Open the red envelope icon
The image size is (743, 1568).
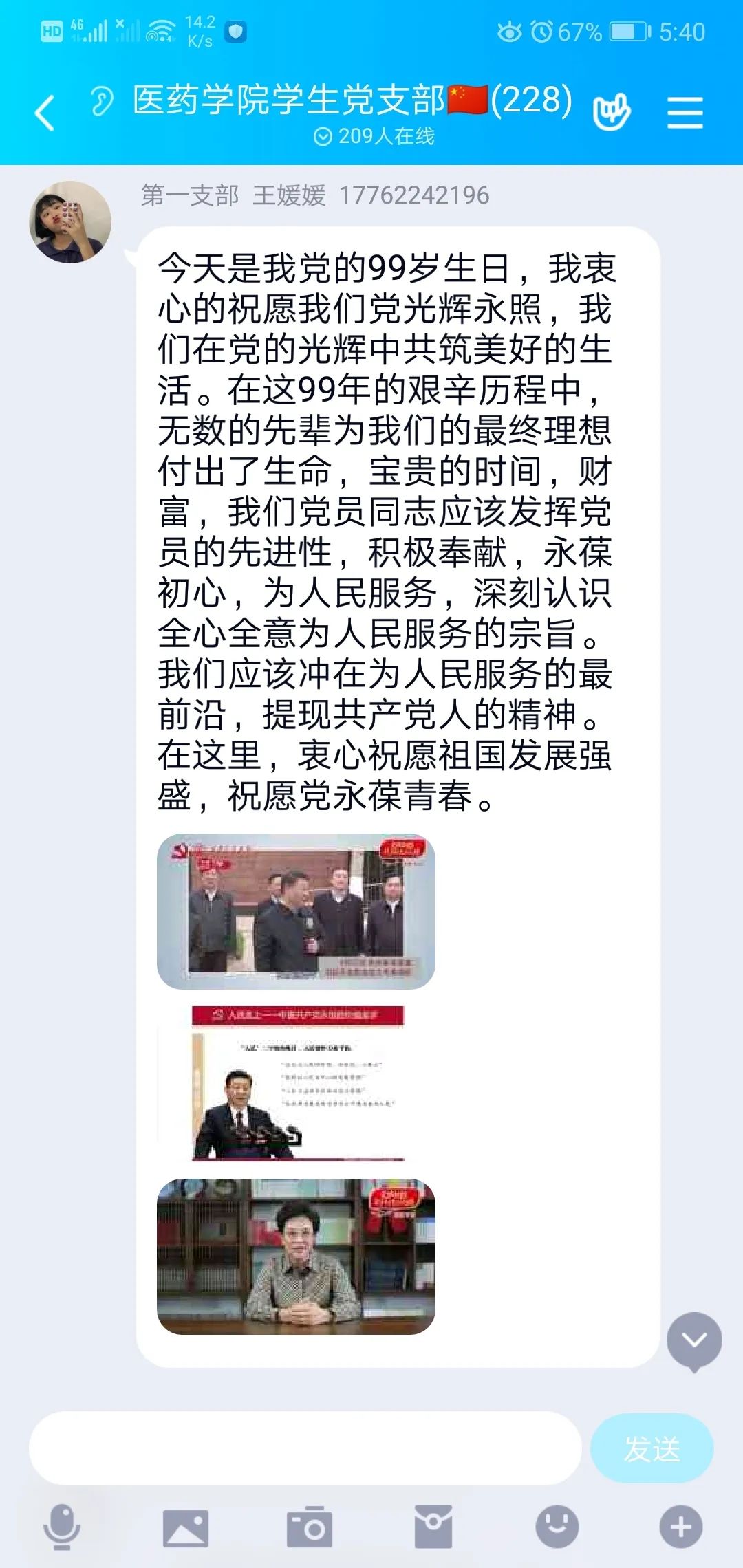[x=433, y=1527]
